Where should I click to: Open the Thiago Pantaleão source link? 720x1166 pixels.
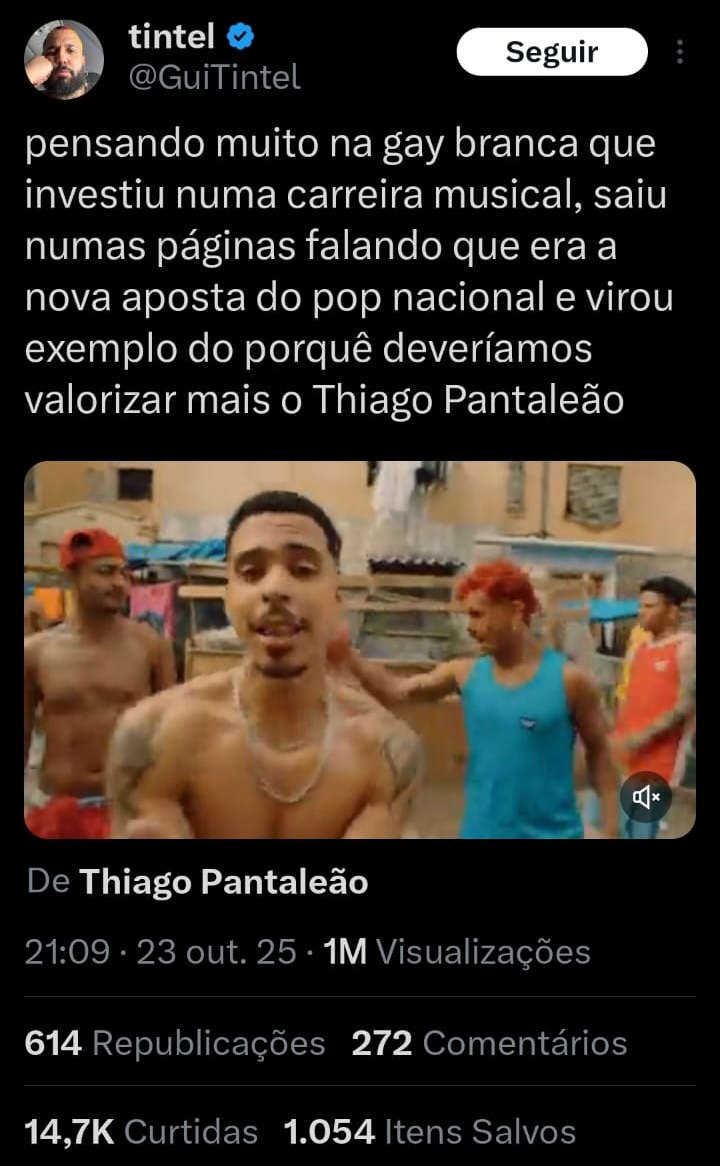point(223,882)
